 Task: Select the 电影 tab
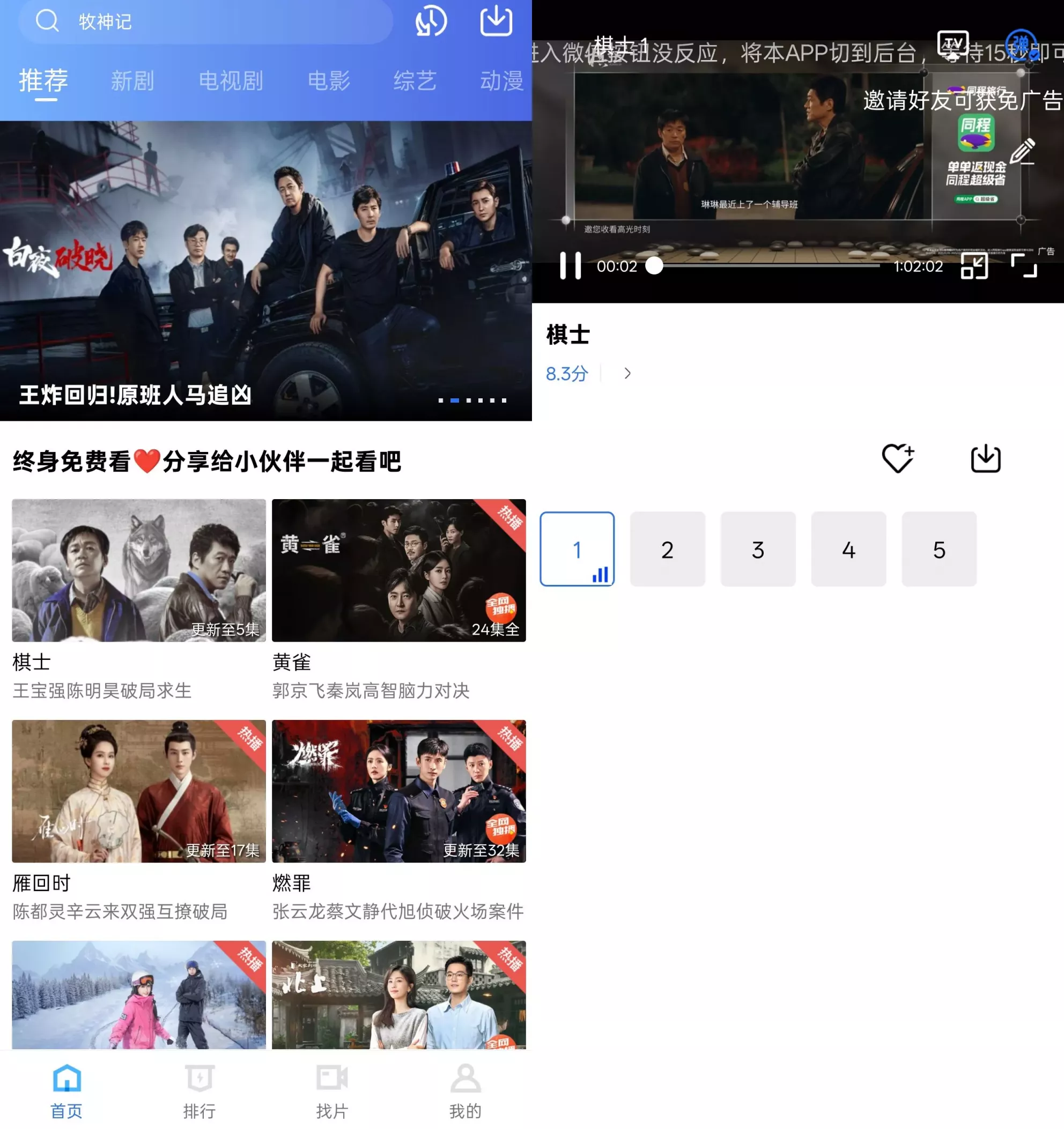point(329,80)
